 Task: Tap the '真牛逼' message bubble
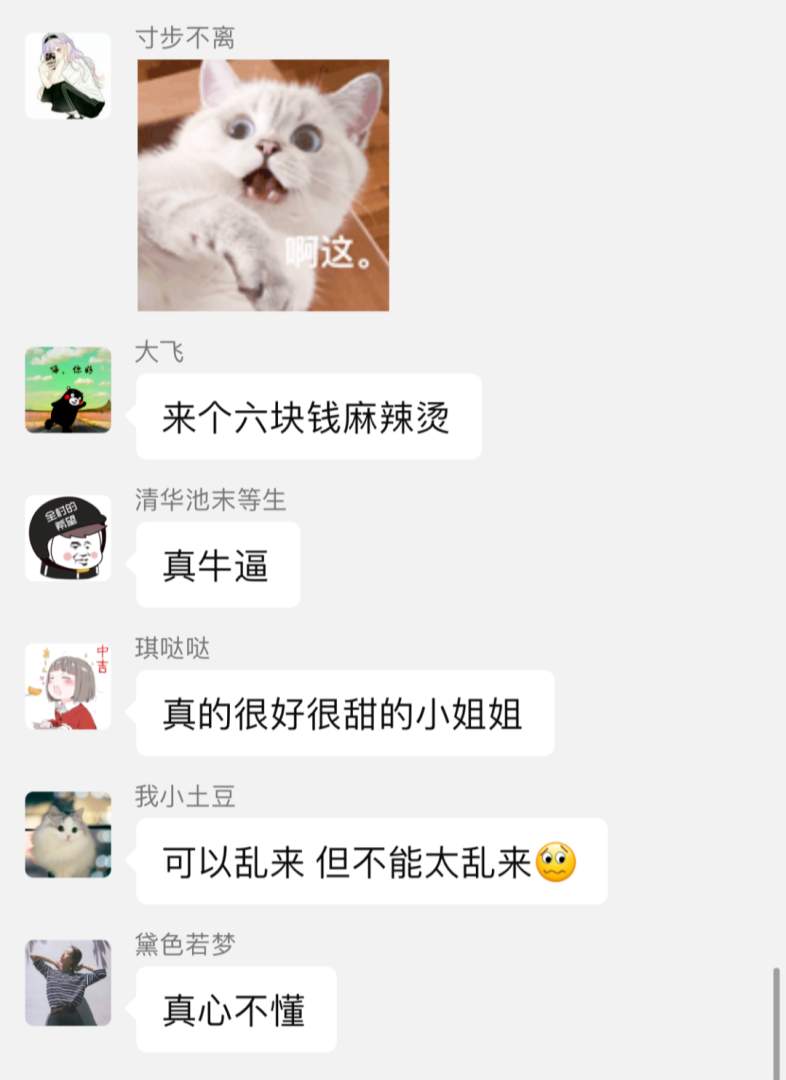point(217,564)
